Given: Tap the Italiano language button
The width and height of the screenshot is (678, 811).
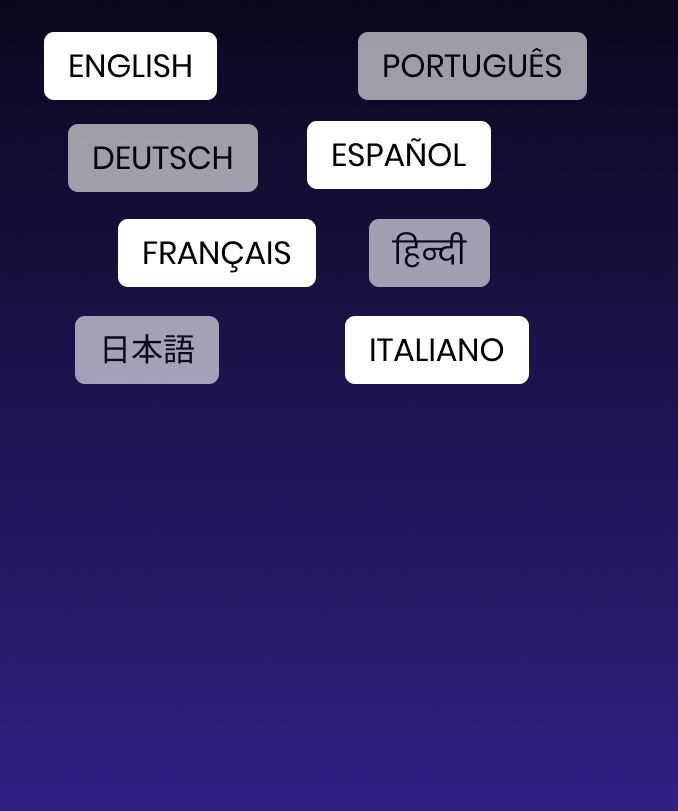Looking at the screenshot, I should point(436,350).
